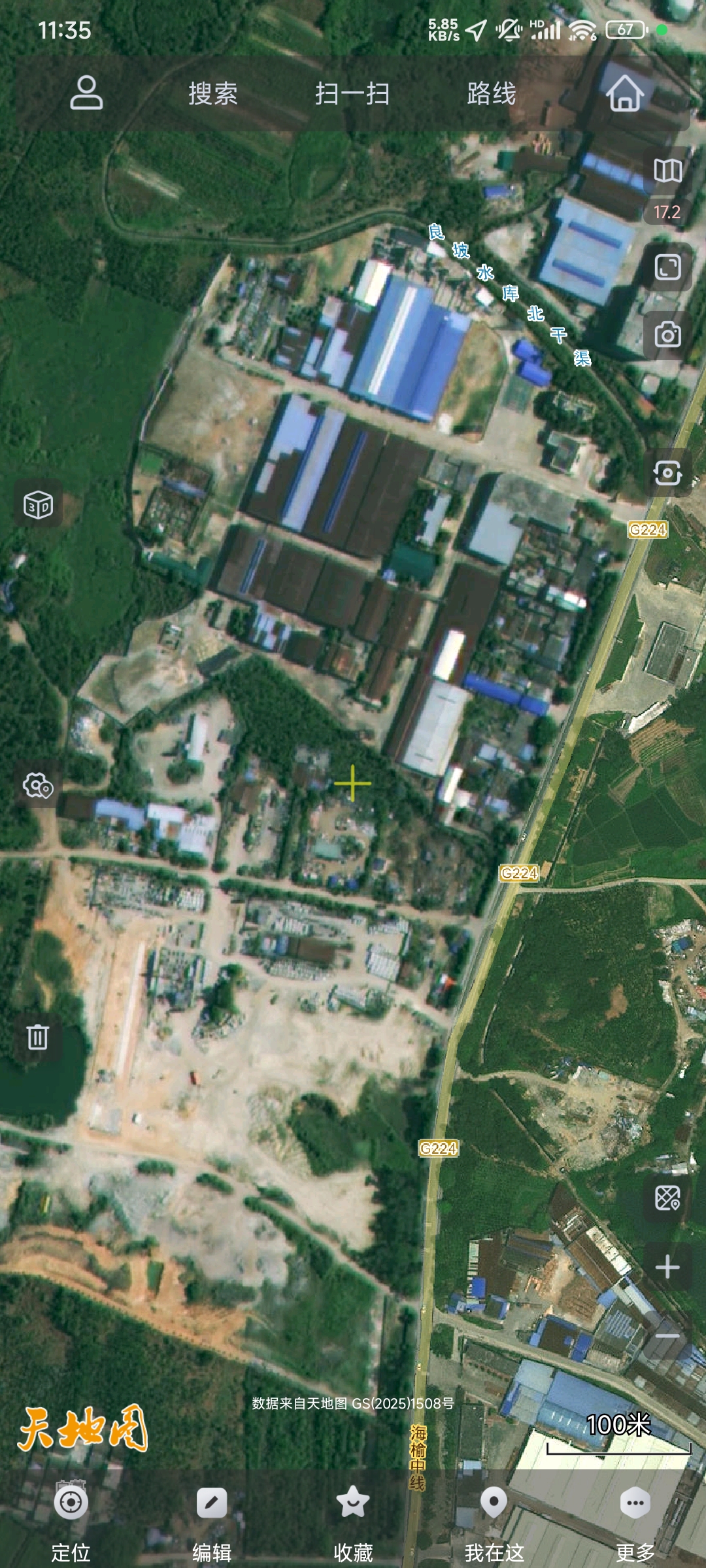This screenshot has width=706, height=1568.
Task: Open 收藏 favorites
Action: click(353, 1517)
